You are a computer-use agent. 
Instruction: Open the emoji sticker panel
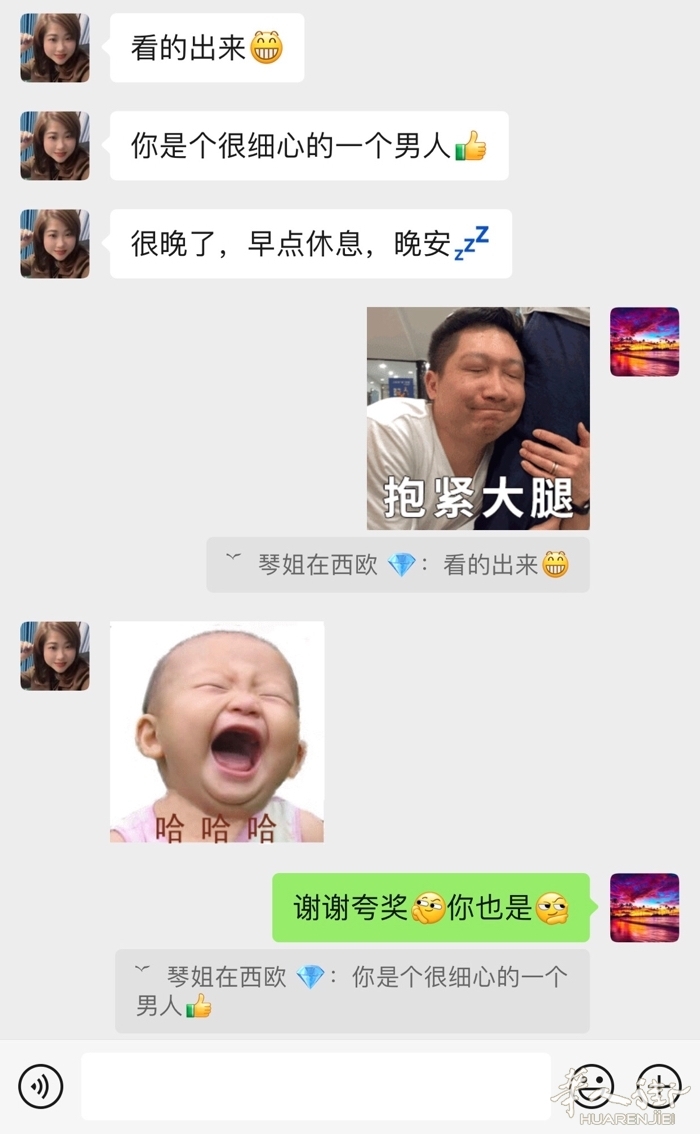point(592,1086)
